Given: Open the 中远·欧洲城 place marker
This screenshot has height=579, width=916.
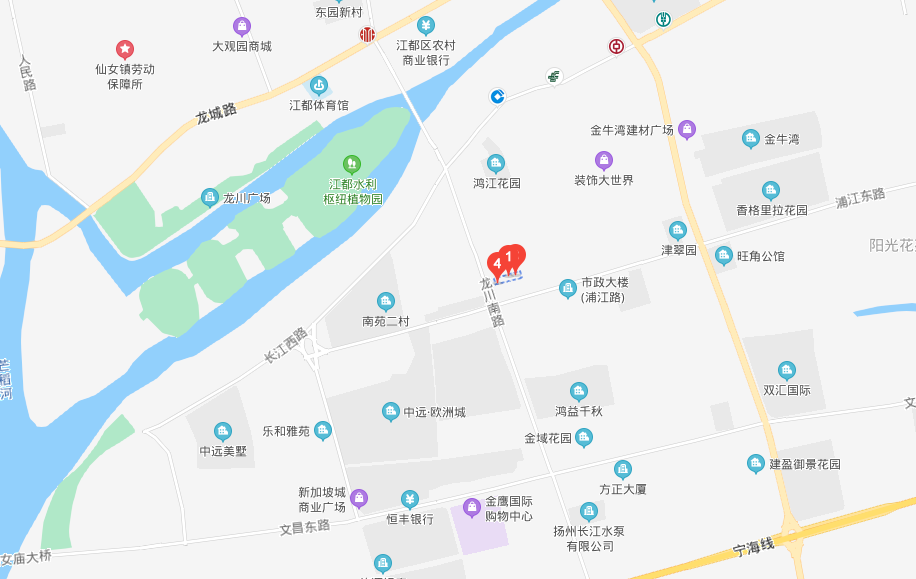Looking at the screenshot, I should [391, 411].
